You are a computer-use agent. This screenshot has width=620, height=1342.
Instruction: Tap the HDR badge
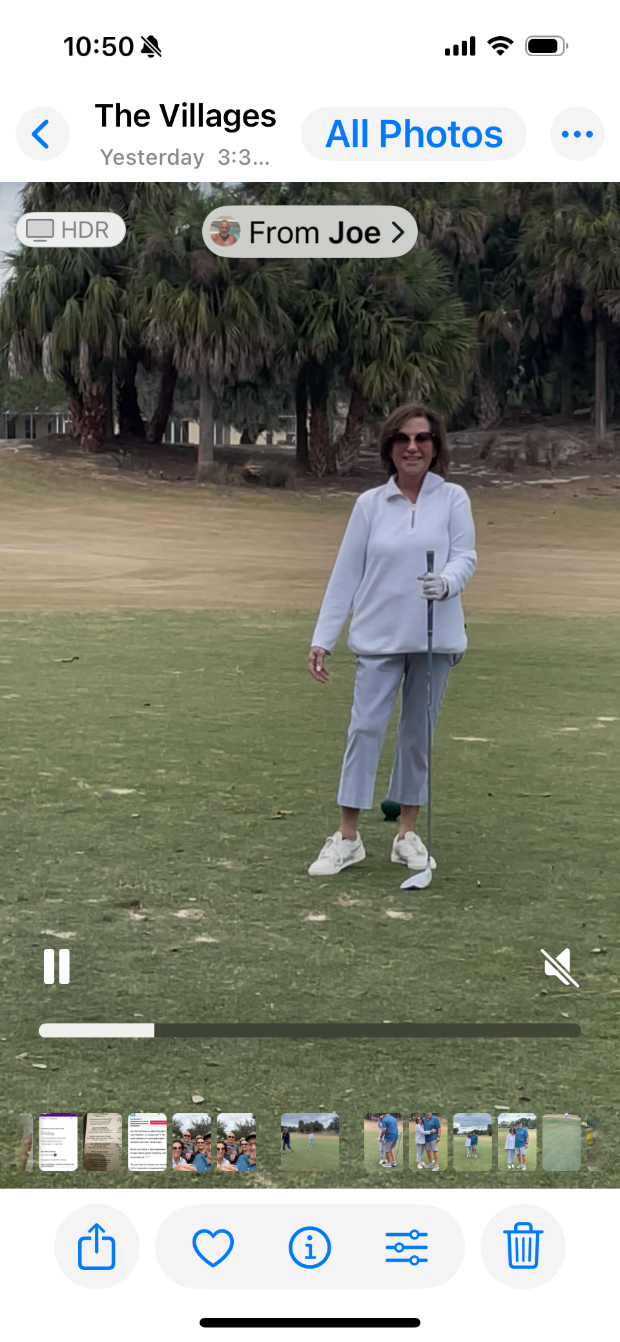tap(70, 230)
